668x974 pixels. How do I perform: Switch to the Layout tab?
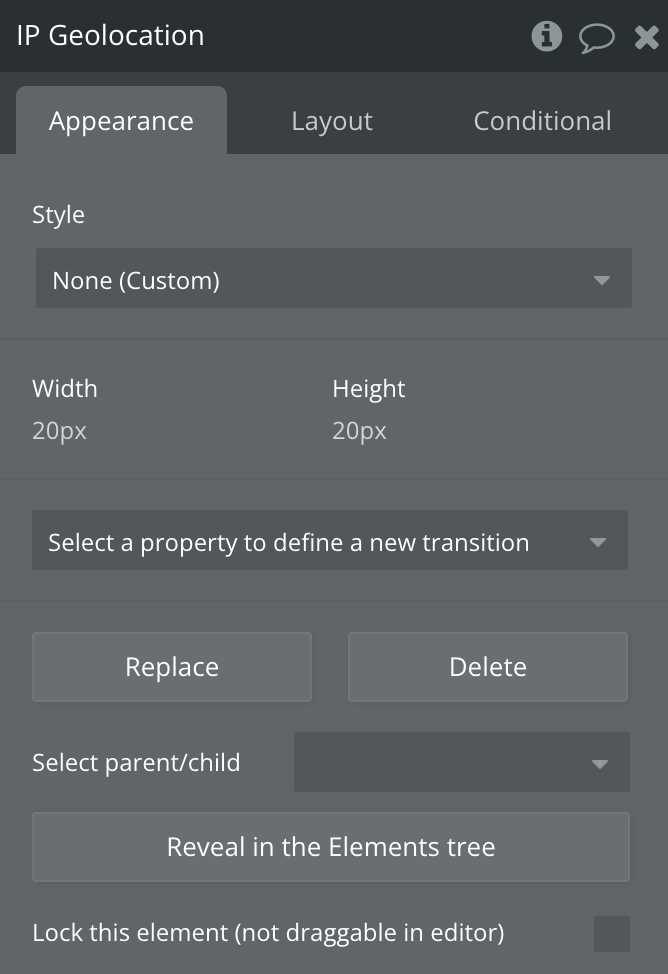point(332,121)
